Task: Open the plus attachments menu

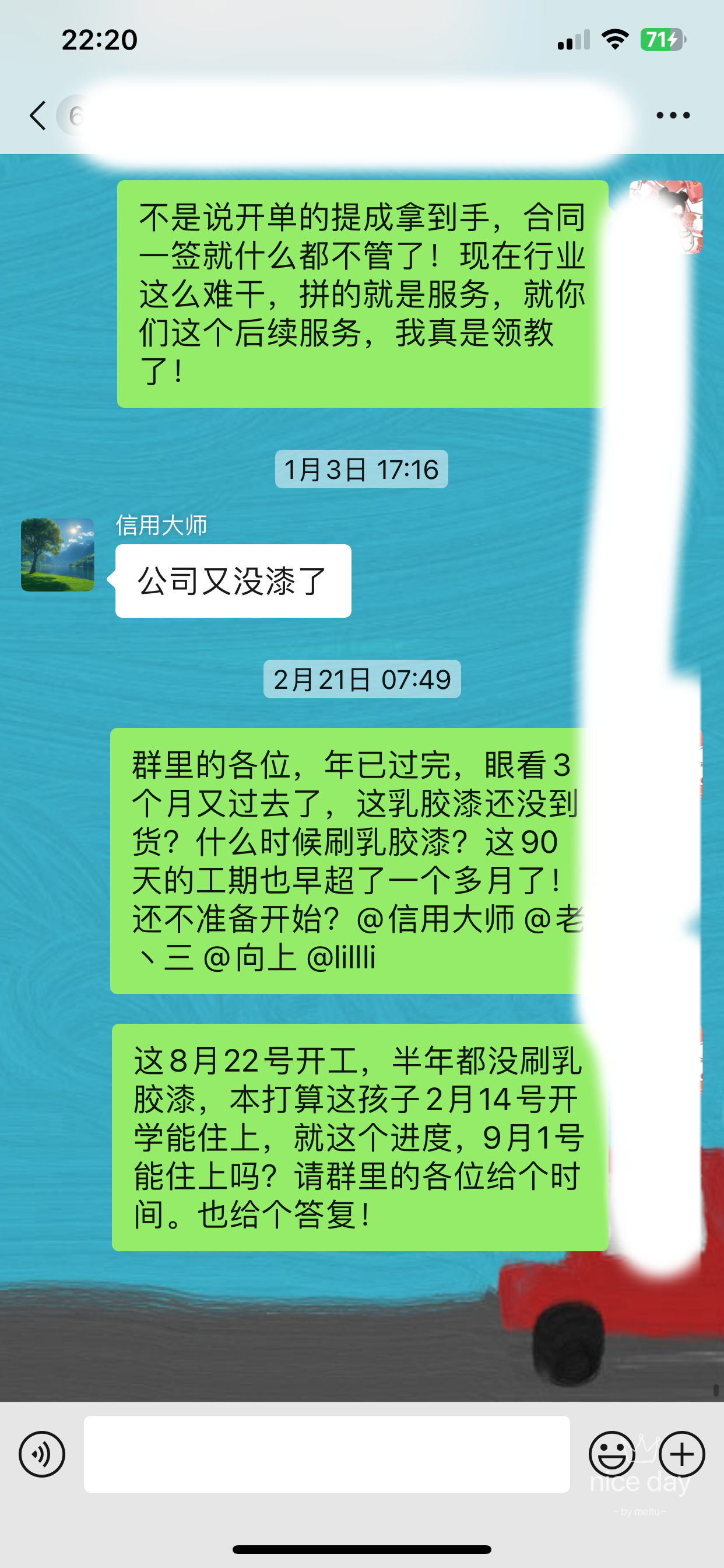Action: [x=681, y=1454]
